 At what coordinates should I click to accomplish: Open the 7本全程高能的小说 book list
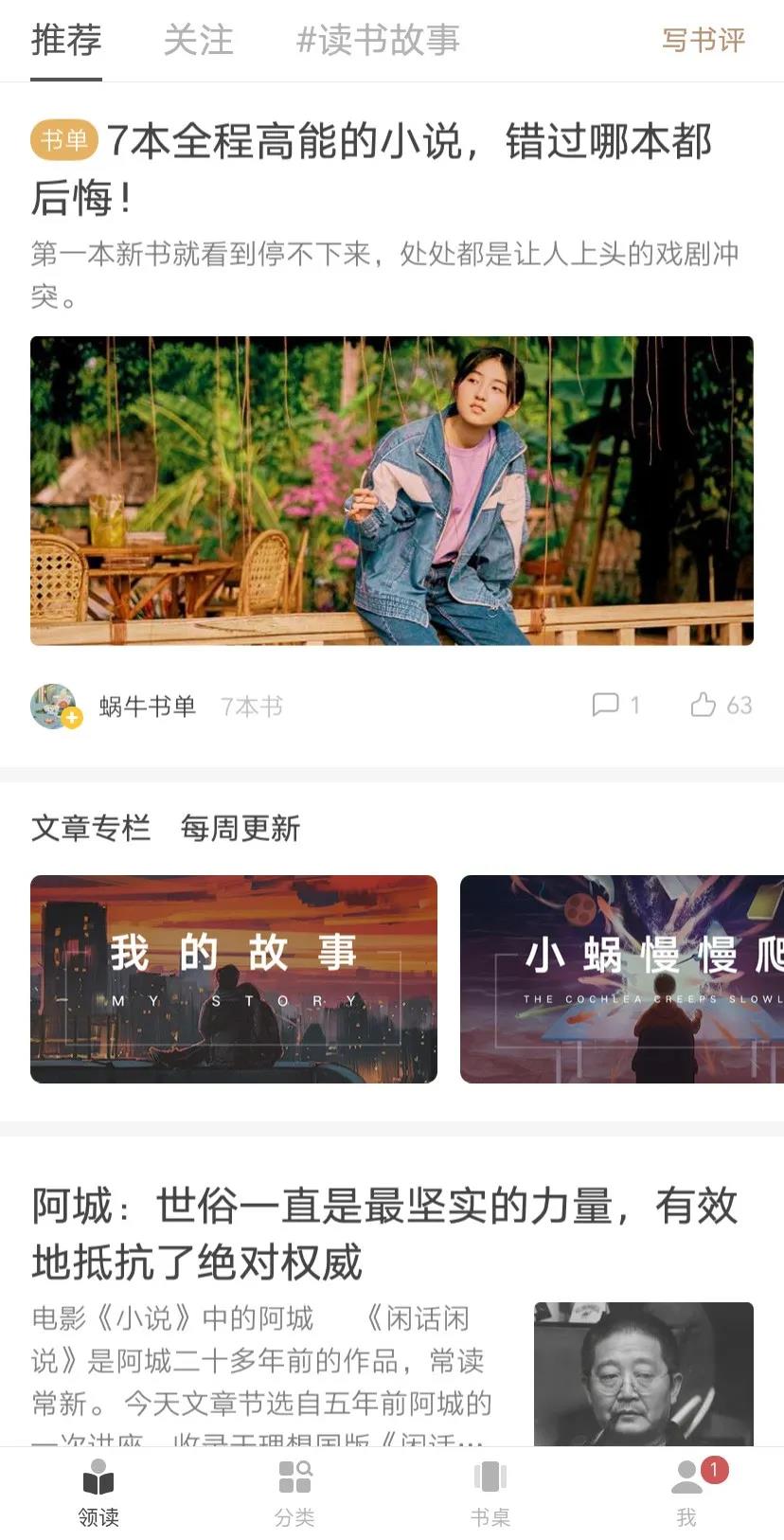[371, 169]
